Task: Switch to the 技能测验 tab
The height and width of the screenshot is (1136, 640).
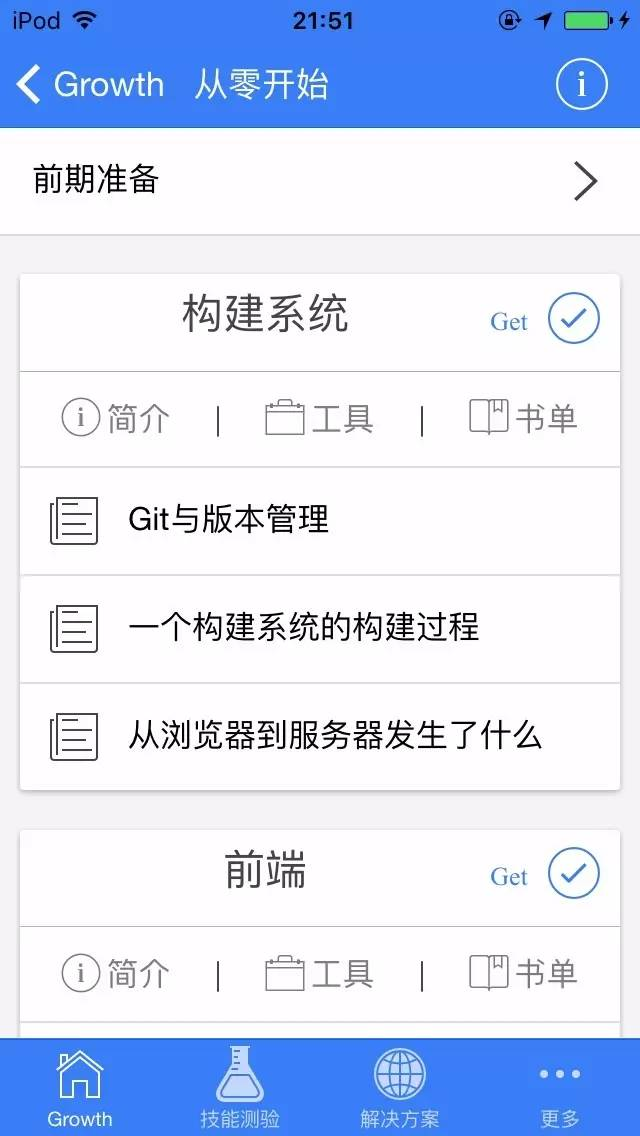Action: coord(240,1088)
